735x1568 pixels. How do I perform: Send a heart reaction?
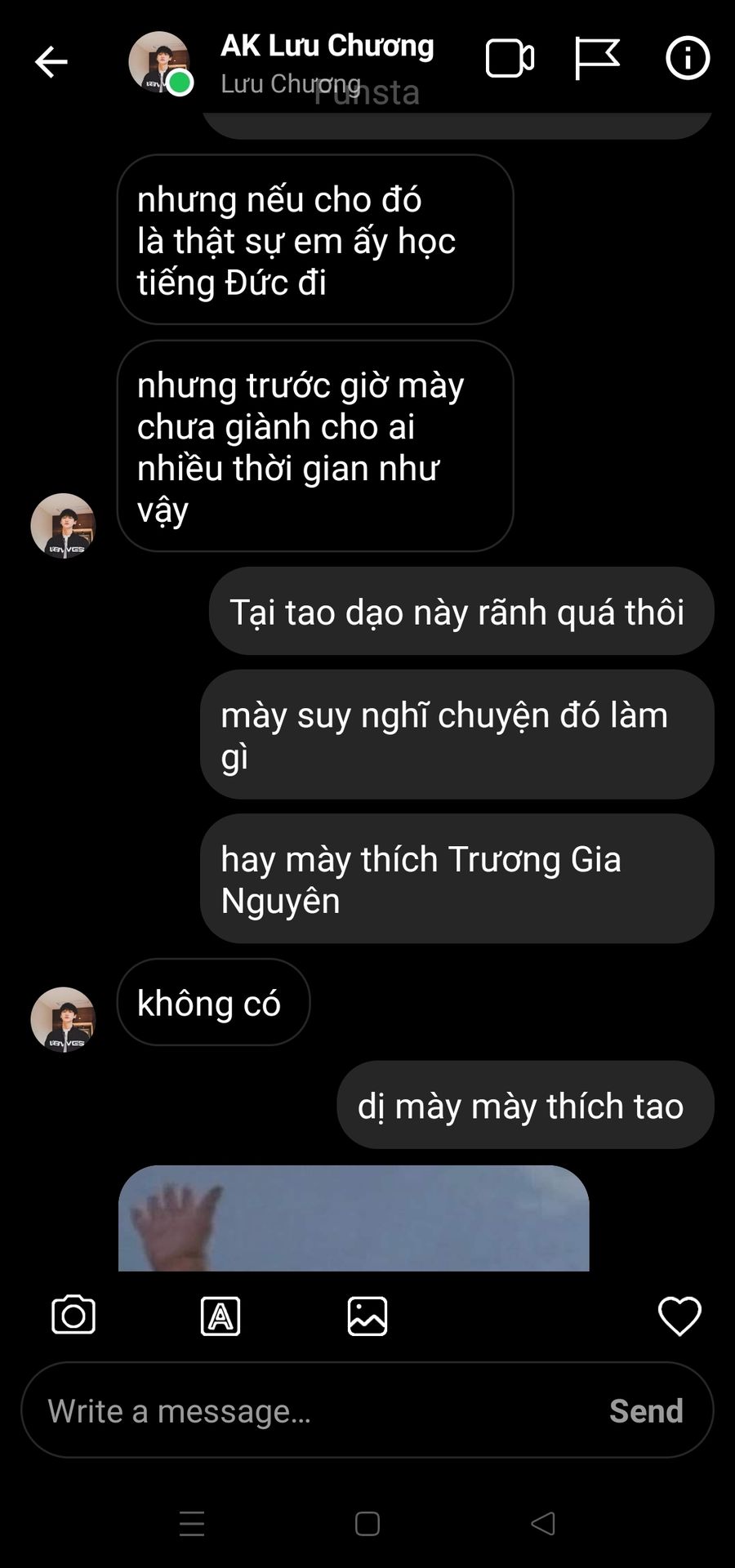point(679,1316)
